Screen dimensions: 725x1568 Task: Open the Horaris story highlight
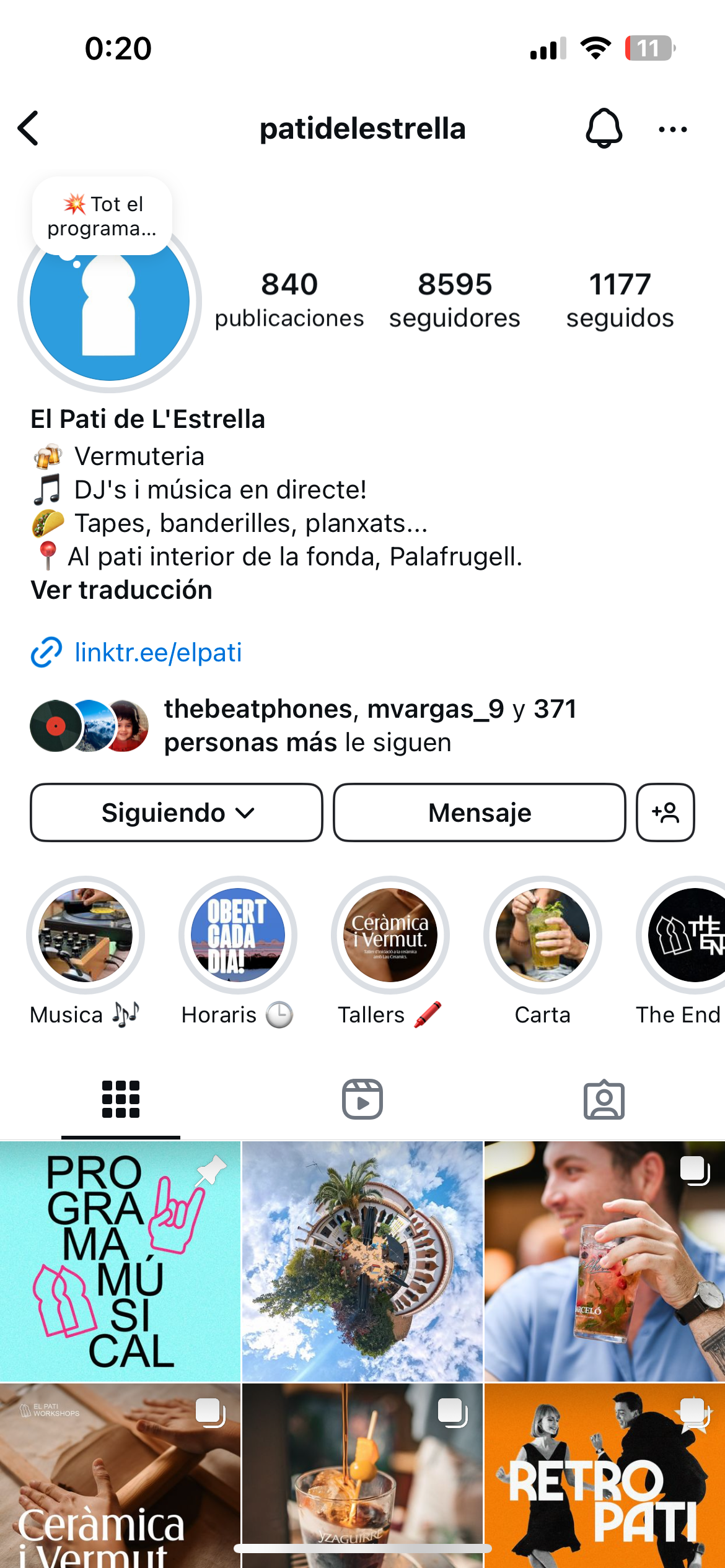coord(237,935)
